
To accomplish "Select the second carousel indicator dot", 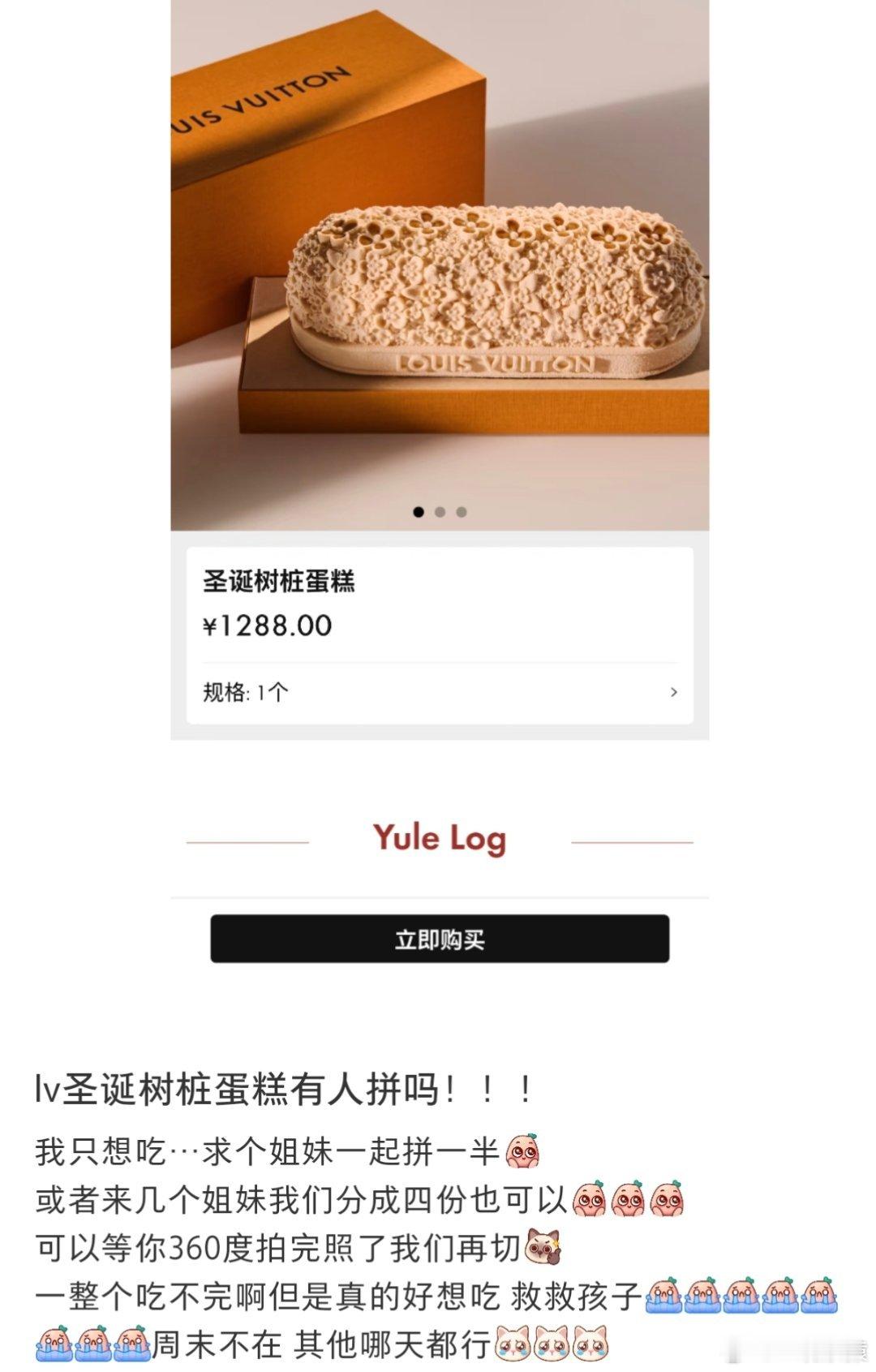I will [x=440, y=512].
